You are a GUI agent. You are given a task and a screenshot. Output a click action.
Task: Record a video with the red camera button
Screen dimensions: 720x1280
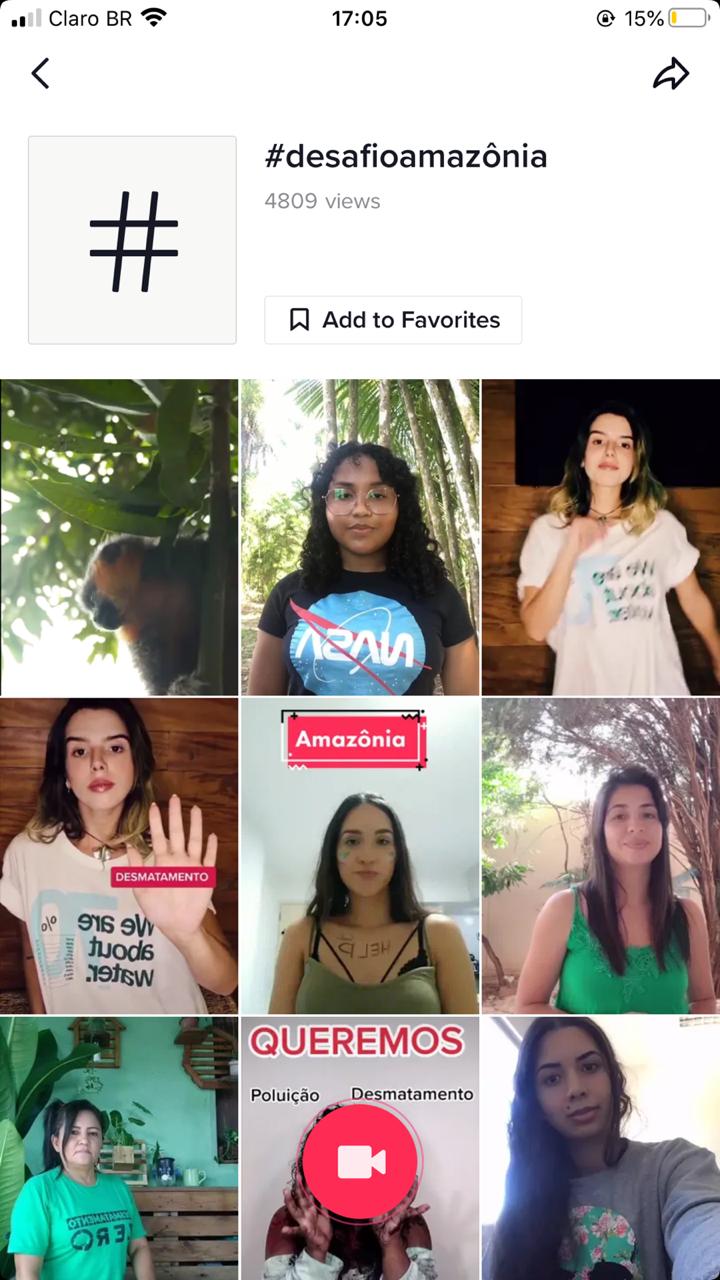coord(360,1161)
